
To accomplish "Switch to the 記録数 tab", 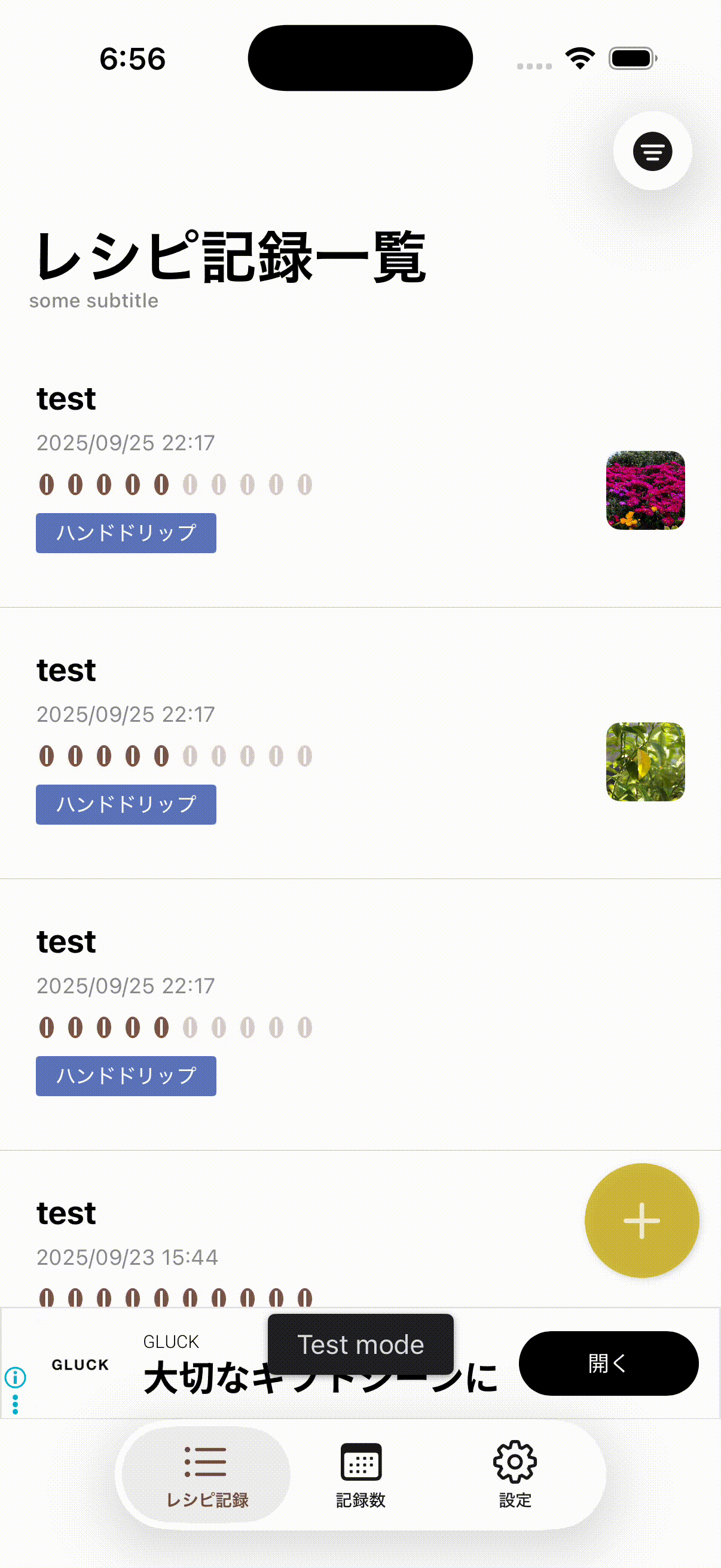I will (361, 1473).
